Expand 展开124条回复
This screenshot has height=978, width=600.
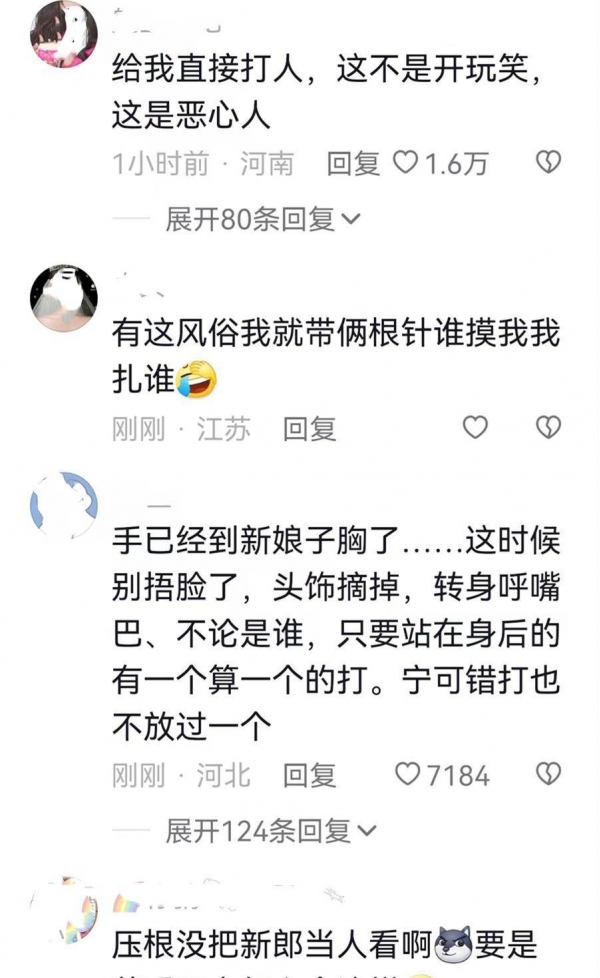[270, 829]
